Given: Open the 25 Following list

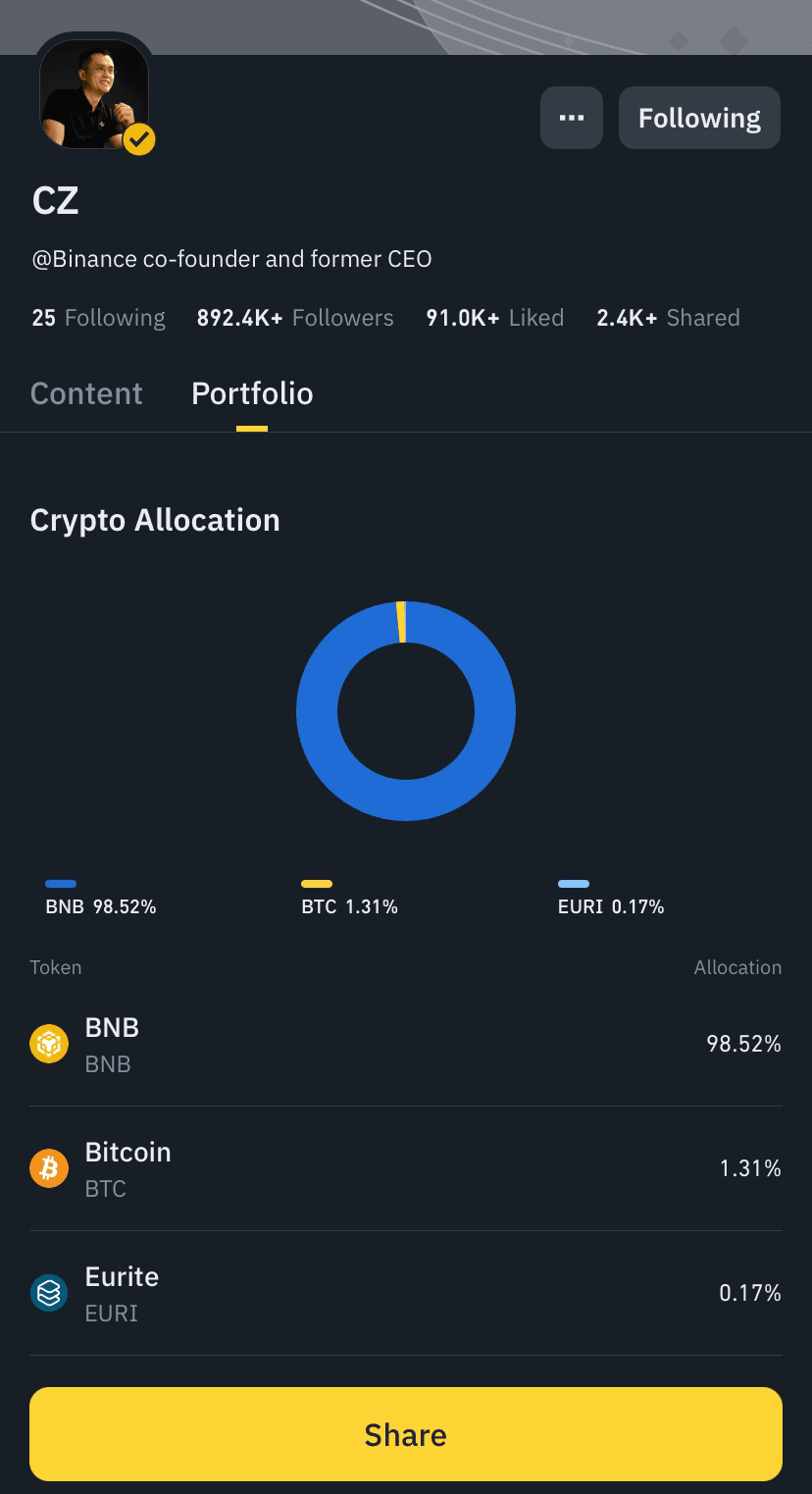Looking at the screenshot, I should pos(98,317).
